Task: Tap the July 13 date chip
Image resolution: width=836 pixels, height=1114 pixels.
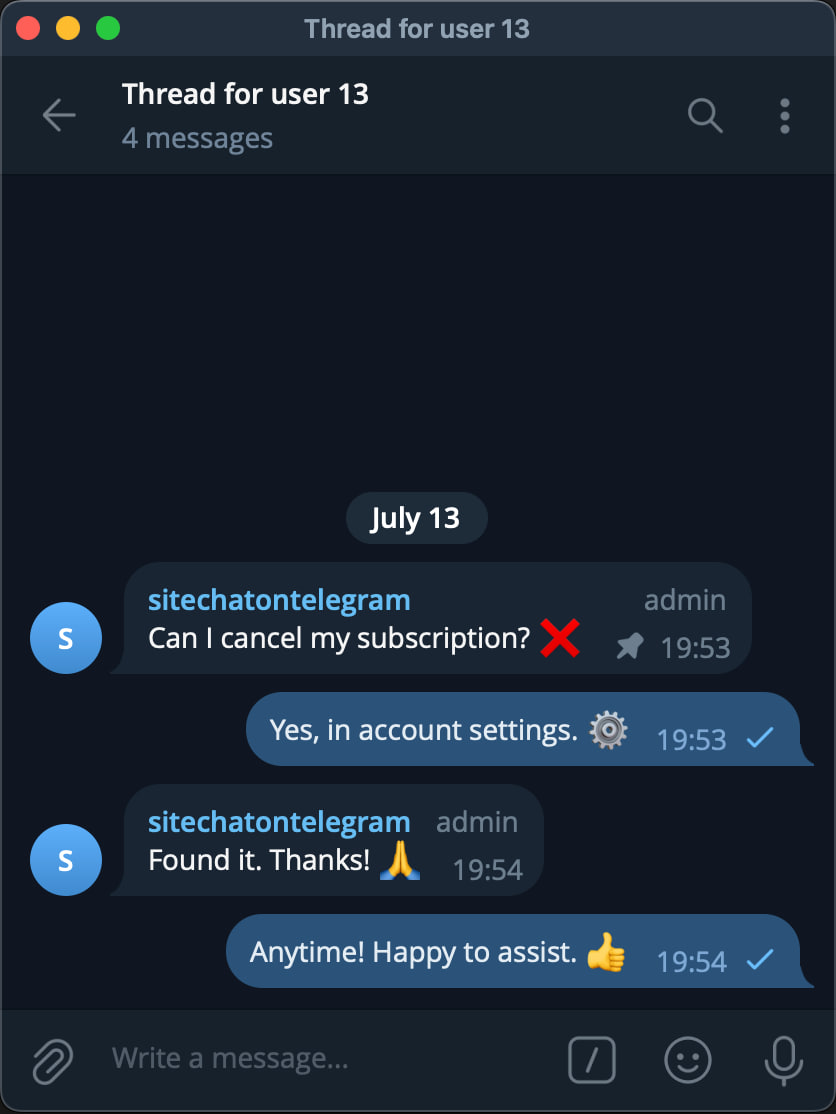Action: click(416, 518)
